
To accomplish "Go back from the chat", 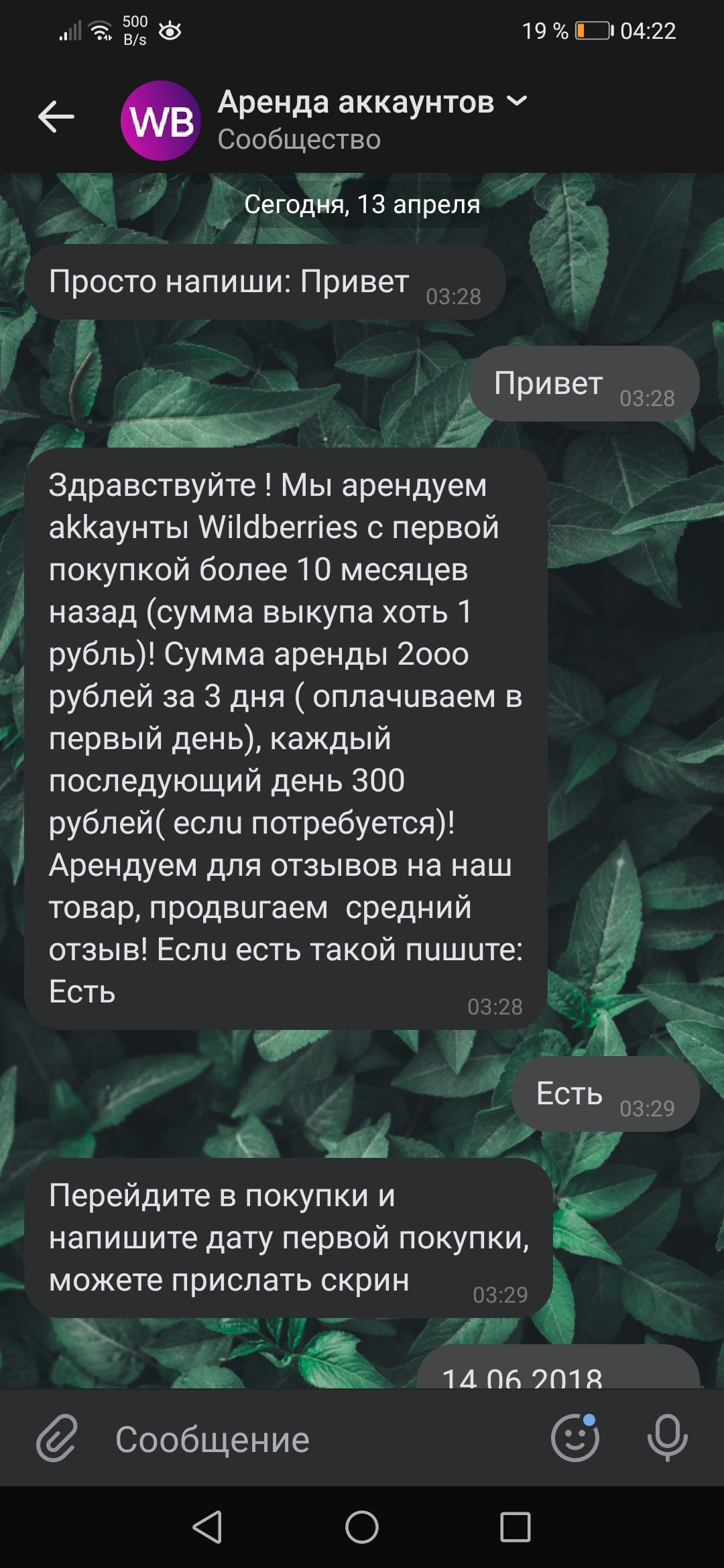I will [x=56, y=118].
